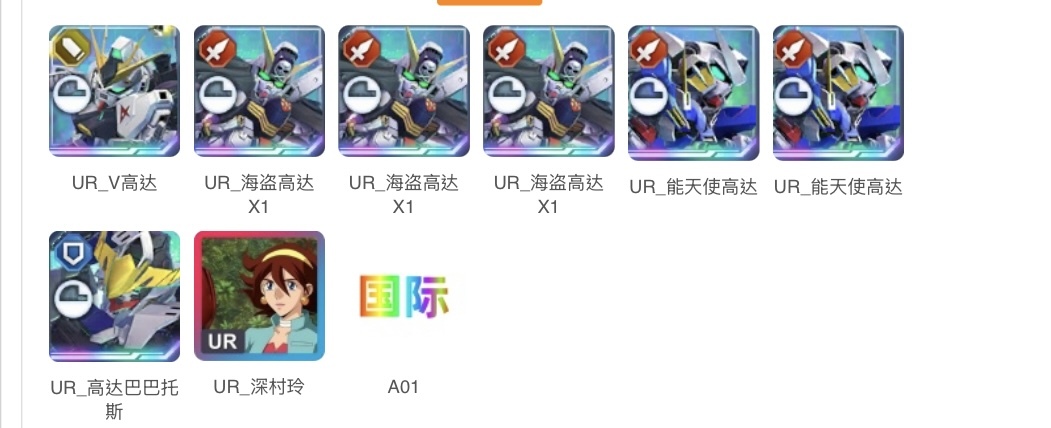Viewport: 1051px width, 428px height.
Task: Open the UR_深村玲 character tile
Action: pyautogui.click(x=259, y=296)
